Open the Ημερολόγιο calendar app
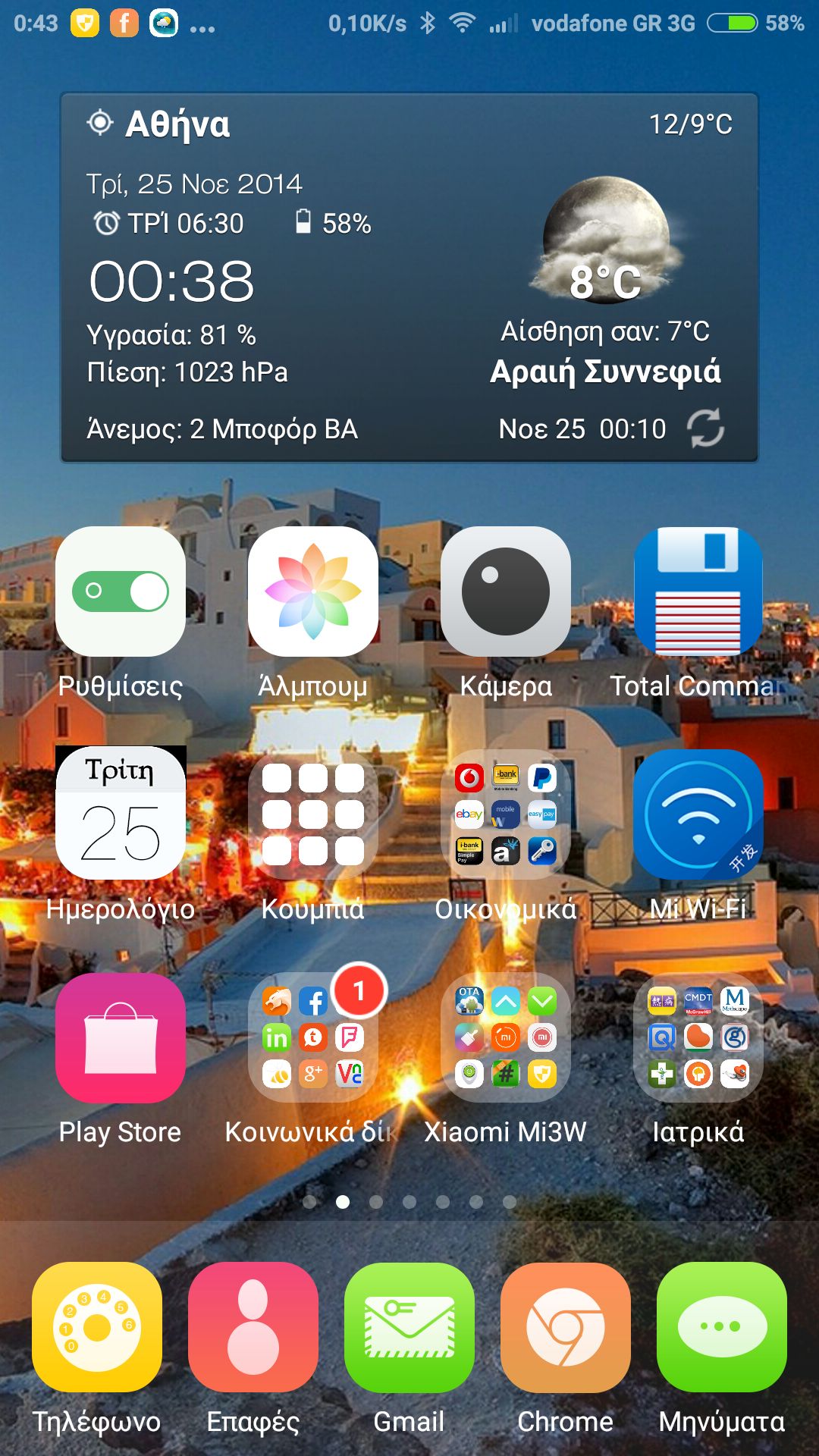Screen dimensions: 819x1456 pos(121,814)
